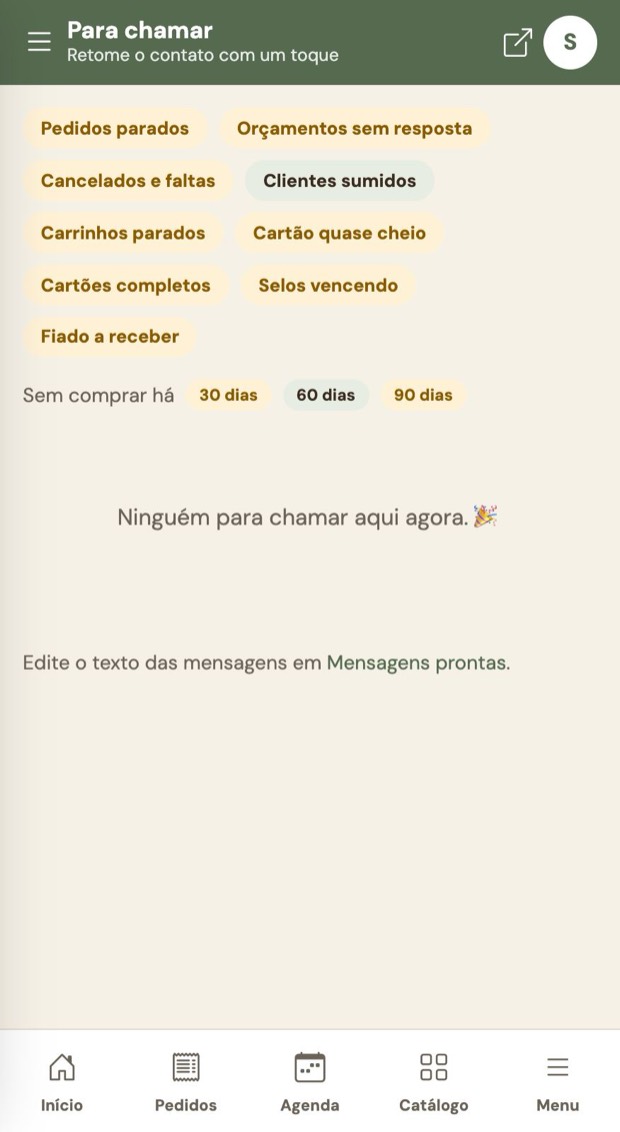
Task: Switch to the Catálogo tab
Action: coord(434,1081)
